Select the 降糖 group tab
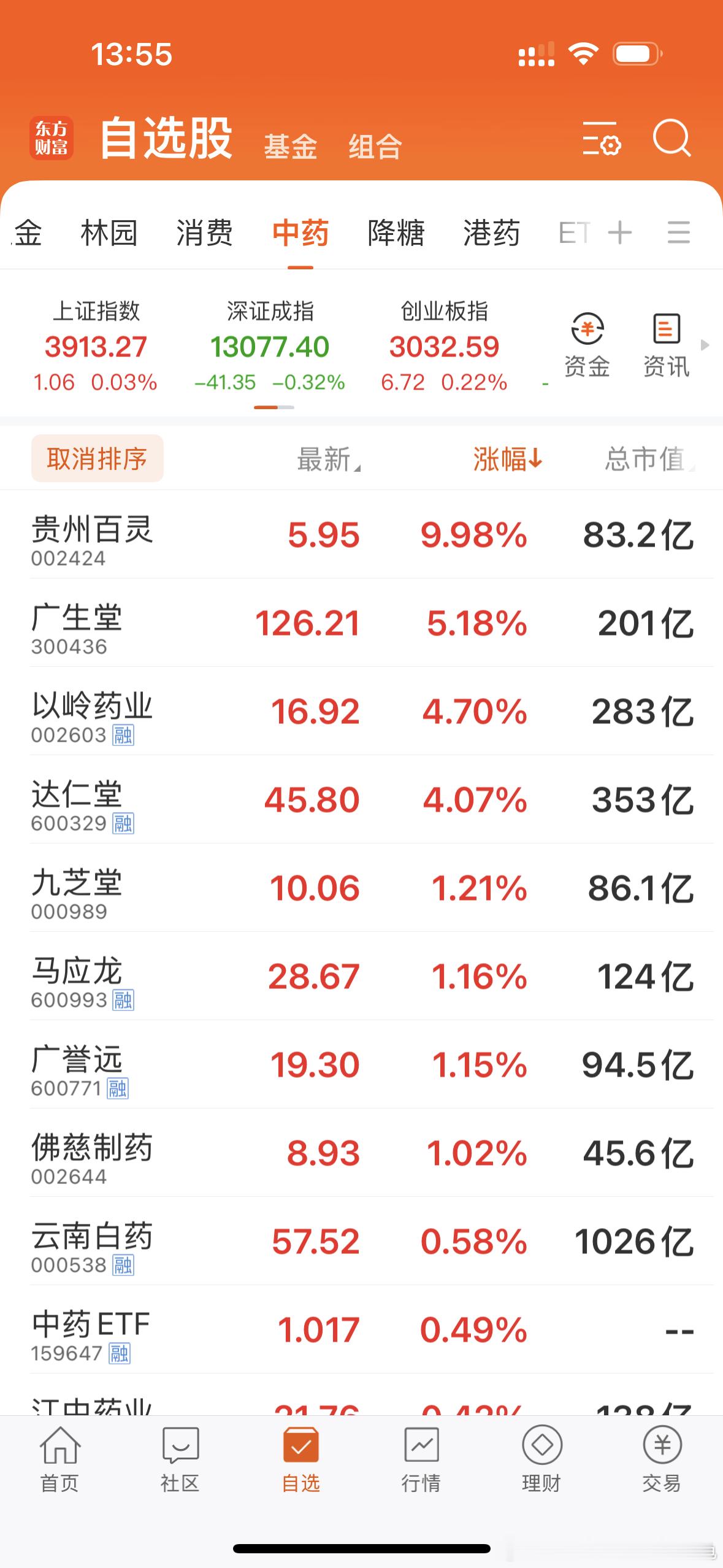Image resolution: width=723 pixels, height=1568 pixels. 396,233
